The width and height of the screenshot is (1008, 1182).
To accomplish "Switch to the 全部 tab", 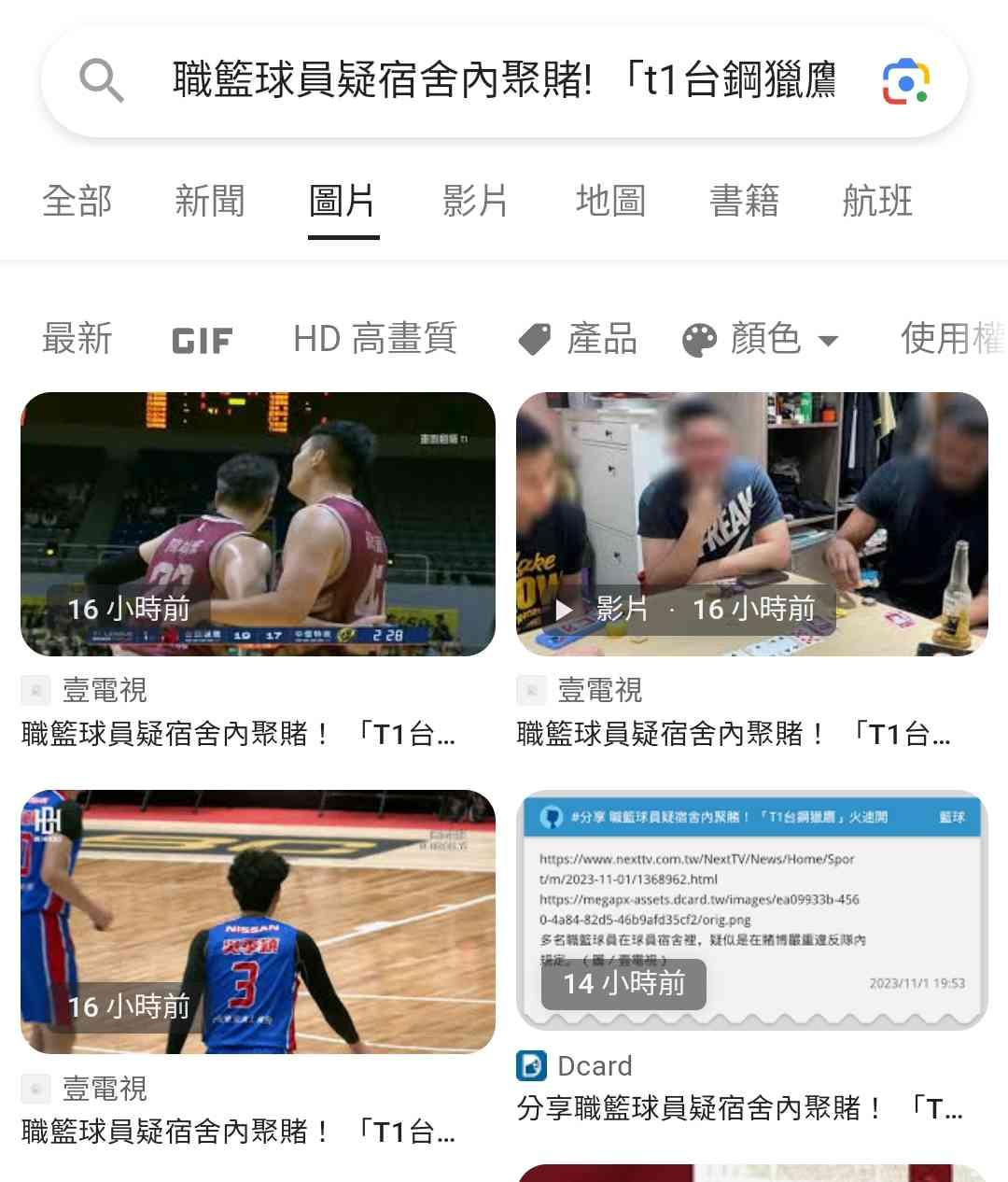I will point(77,201).
